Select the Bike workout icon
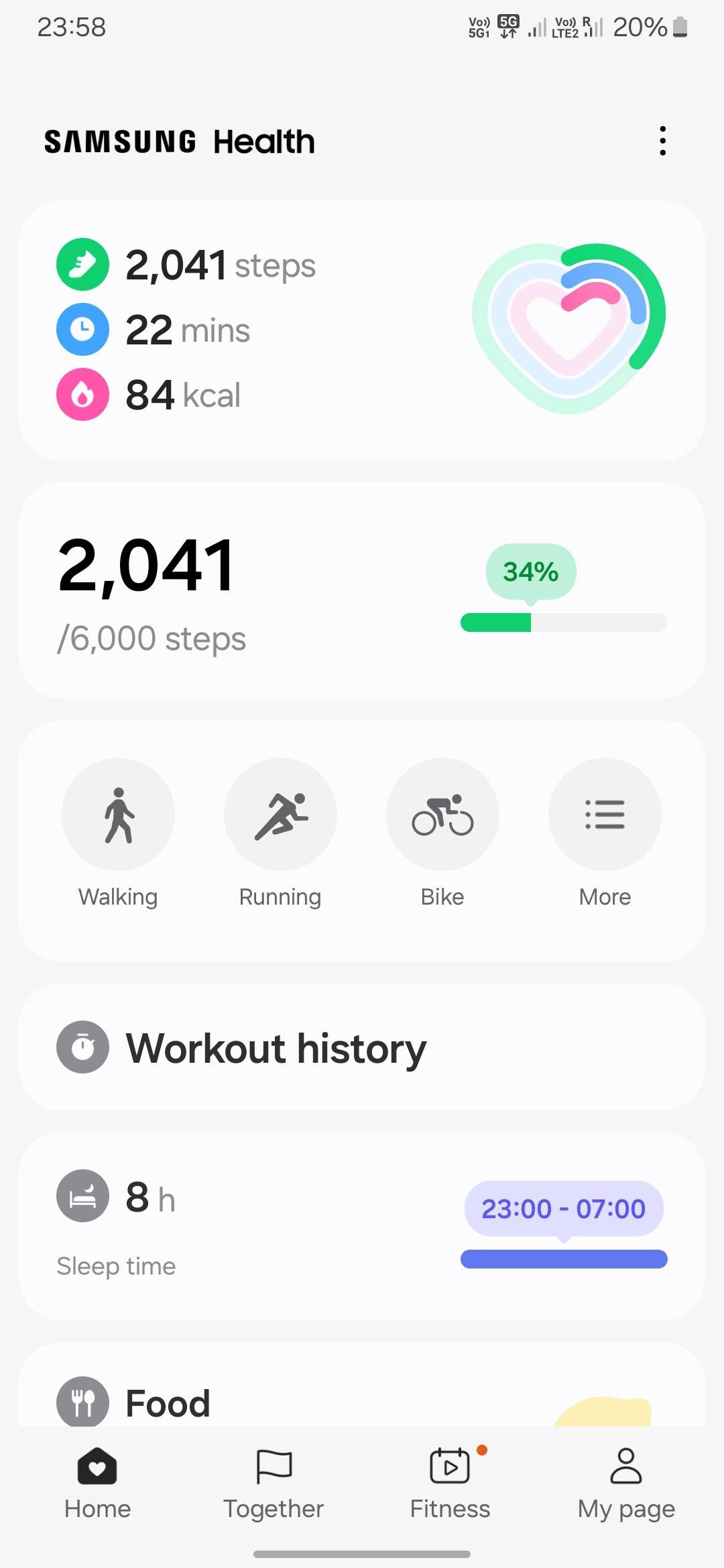 point(442,813)
